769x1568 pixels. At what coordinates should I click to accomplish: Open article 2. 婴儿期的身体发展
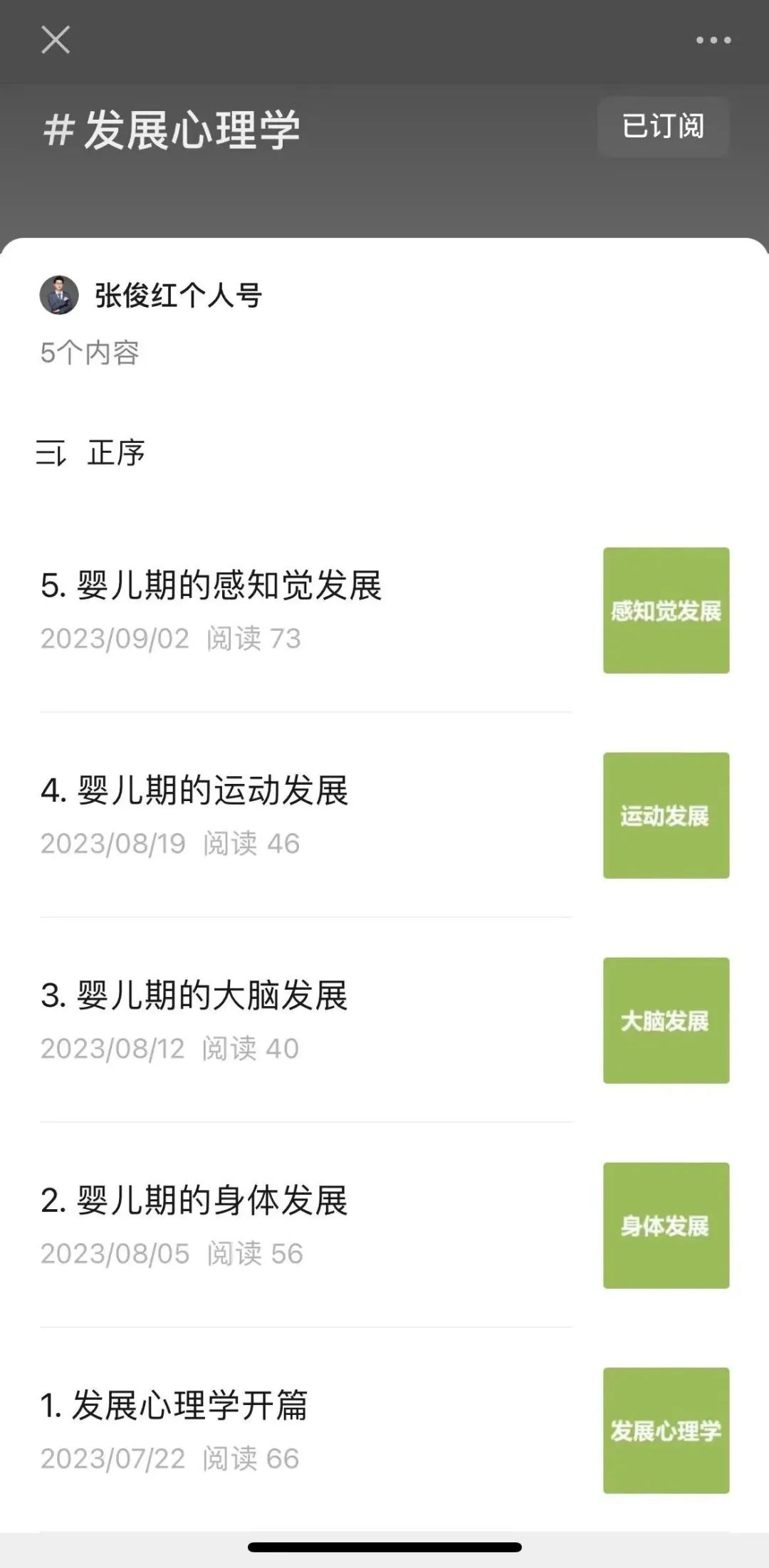194,1201
